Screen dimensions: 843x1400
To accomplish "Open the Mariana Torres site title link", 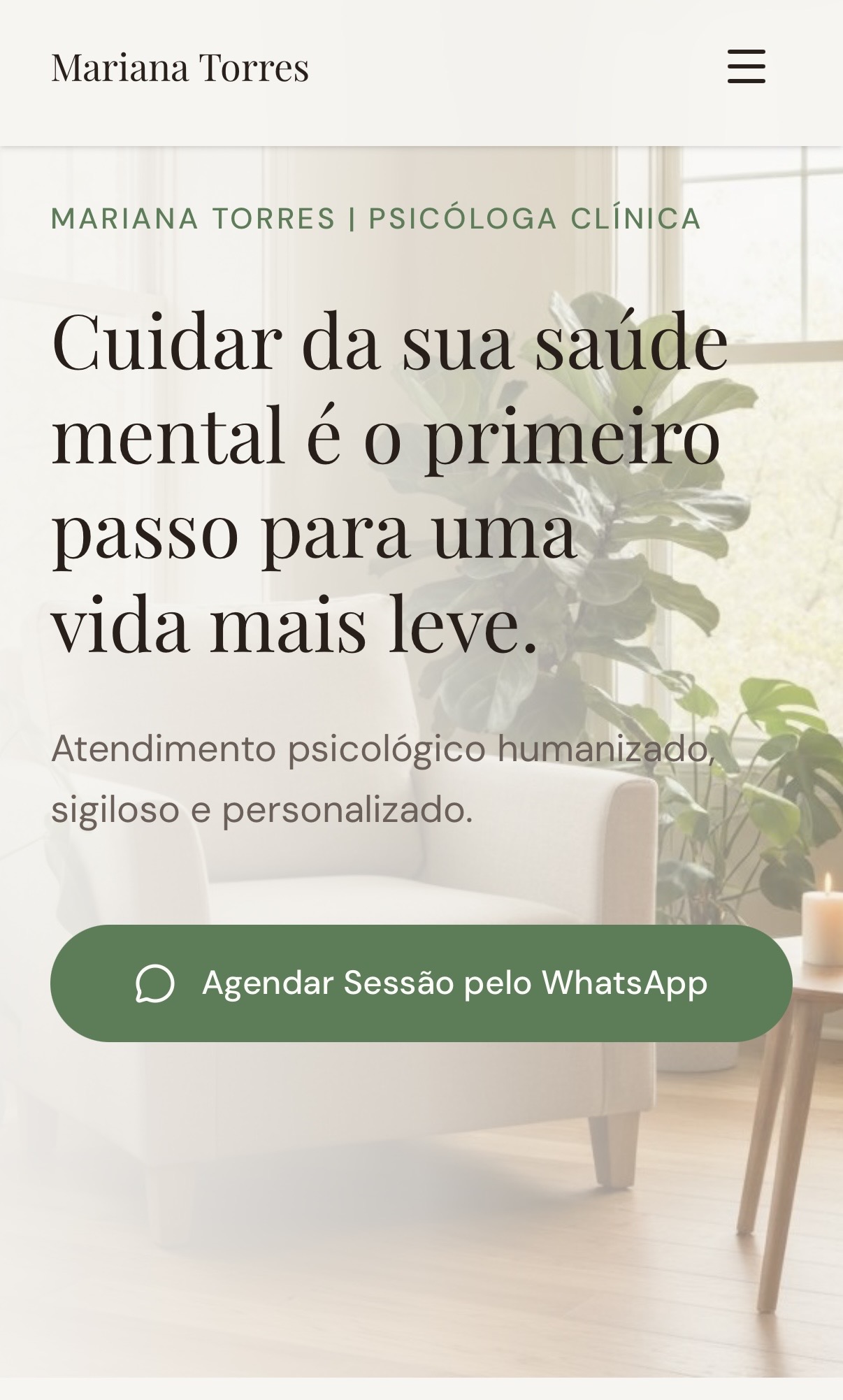I will point(180,68).
